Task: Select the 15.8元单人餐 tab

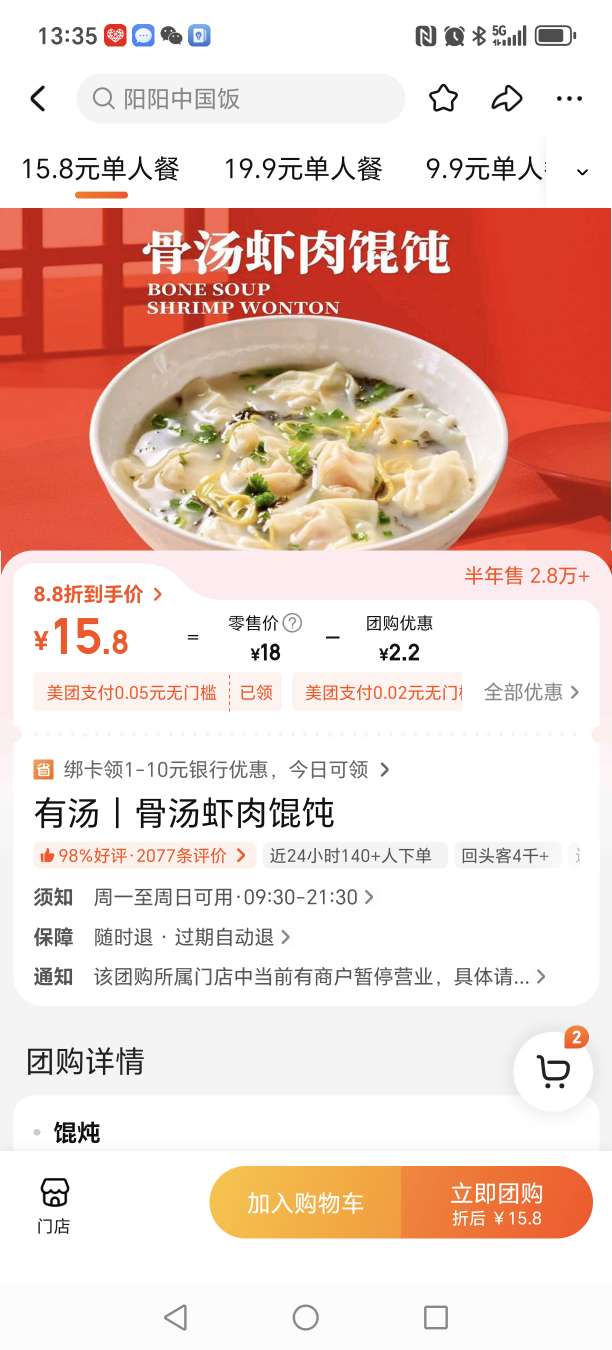Action: click(100, 169)
